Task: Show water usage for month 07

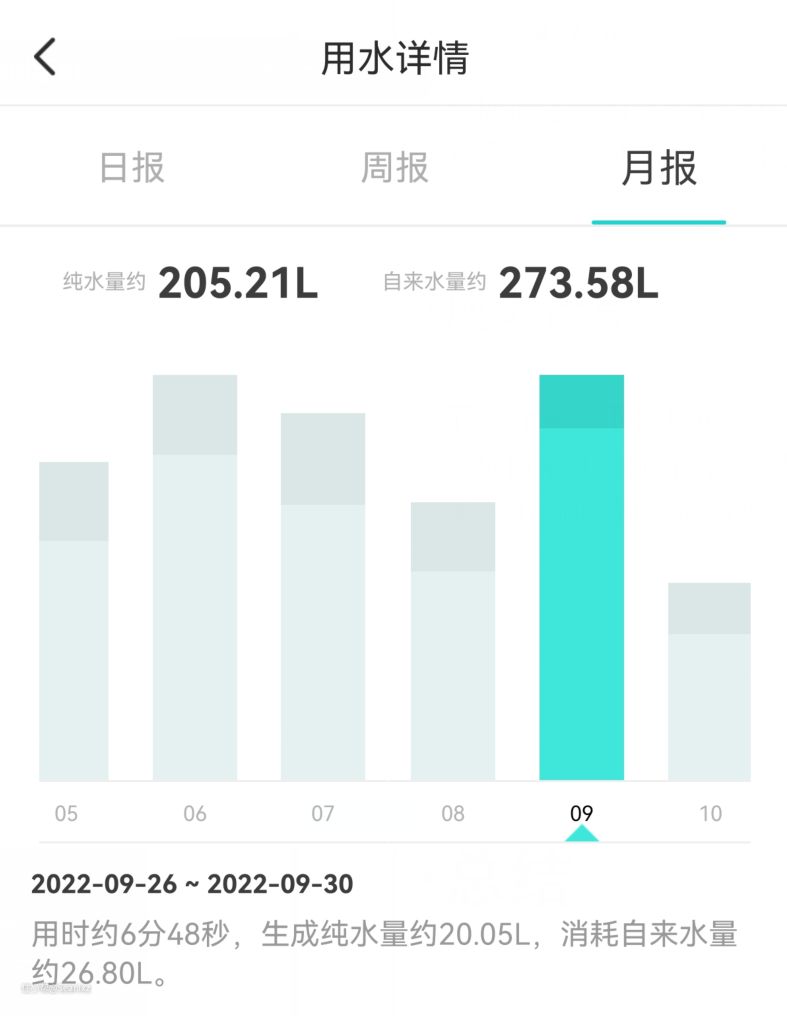Action: pyautogui.click(x=323, y=596)
